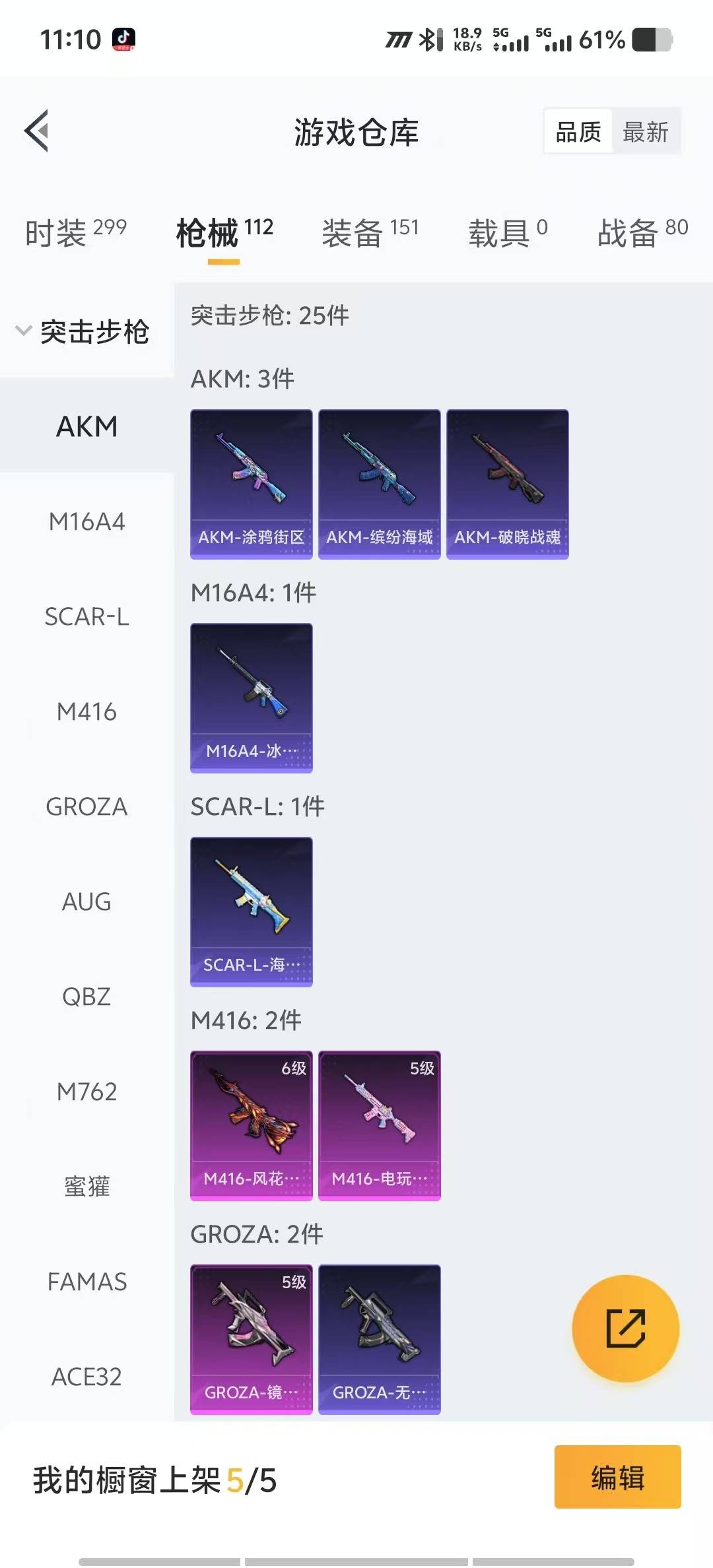The image size is (713, 1568).
Task: Switch to the 载具 tab
Action: [x=507, y=232]
